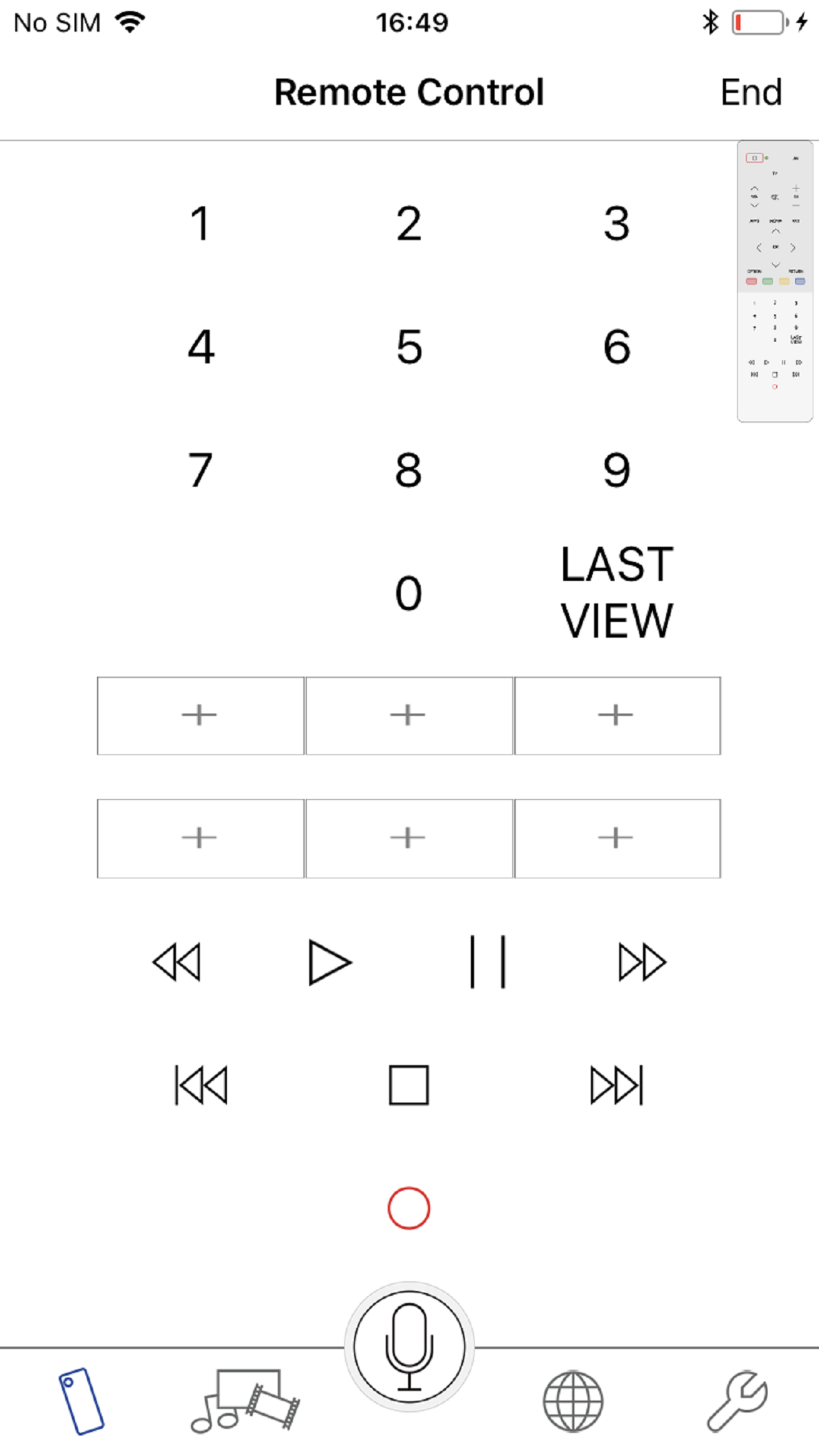
Task: Fast forward the playback
Action: (642, 962)
